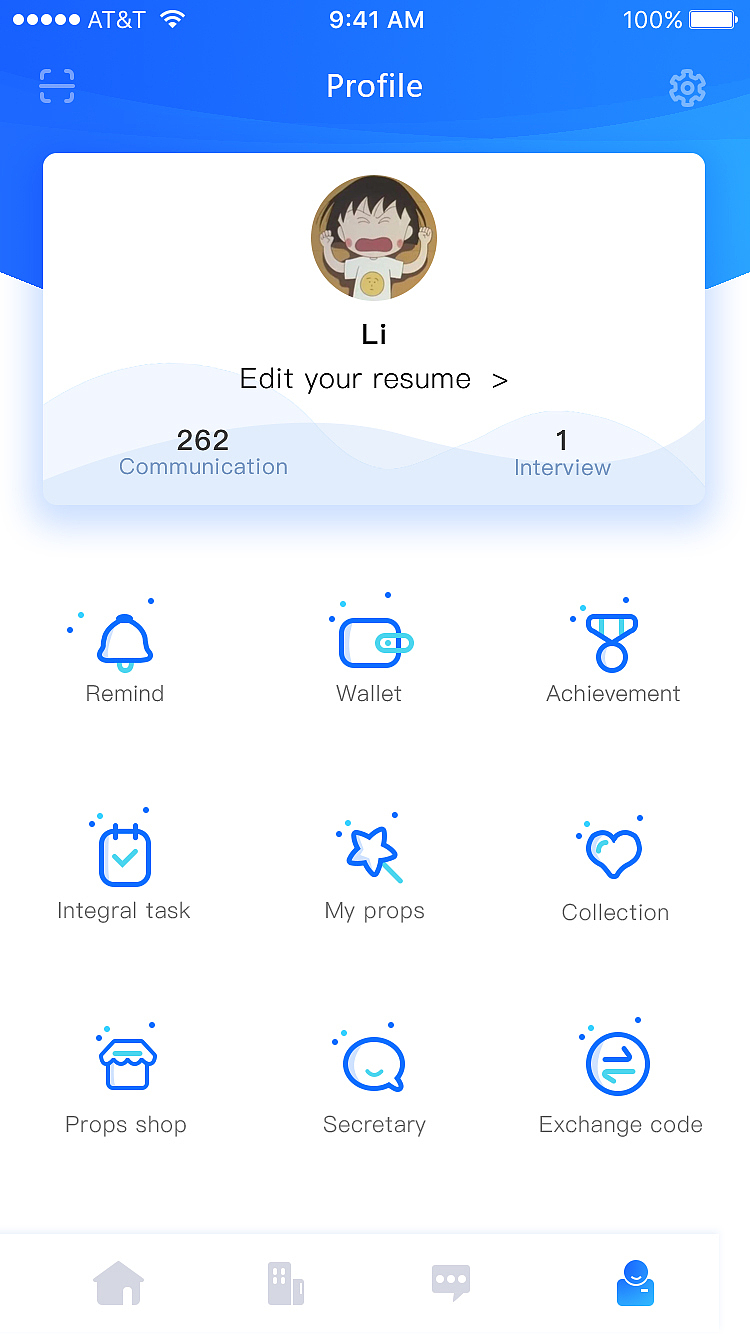750x1334 pixels.
Task: Open Integral task
Action: pyautogui.click(x=124, y=868)
